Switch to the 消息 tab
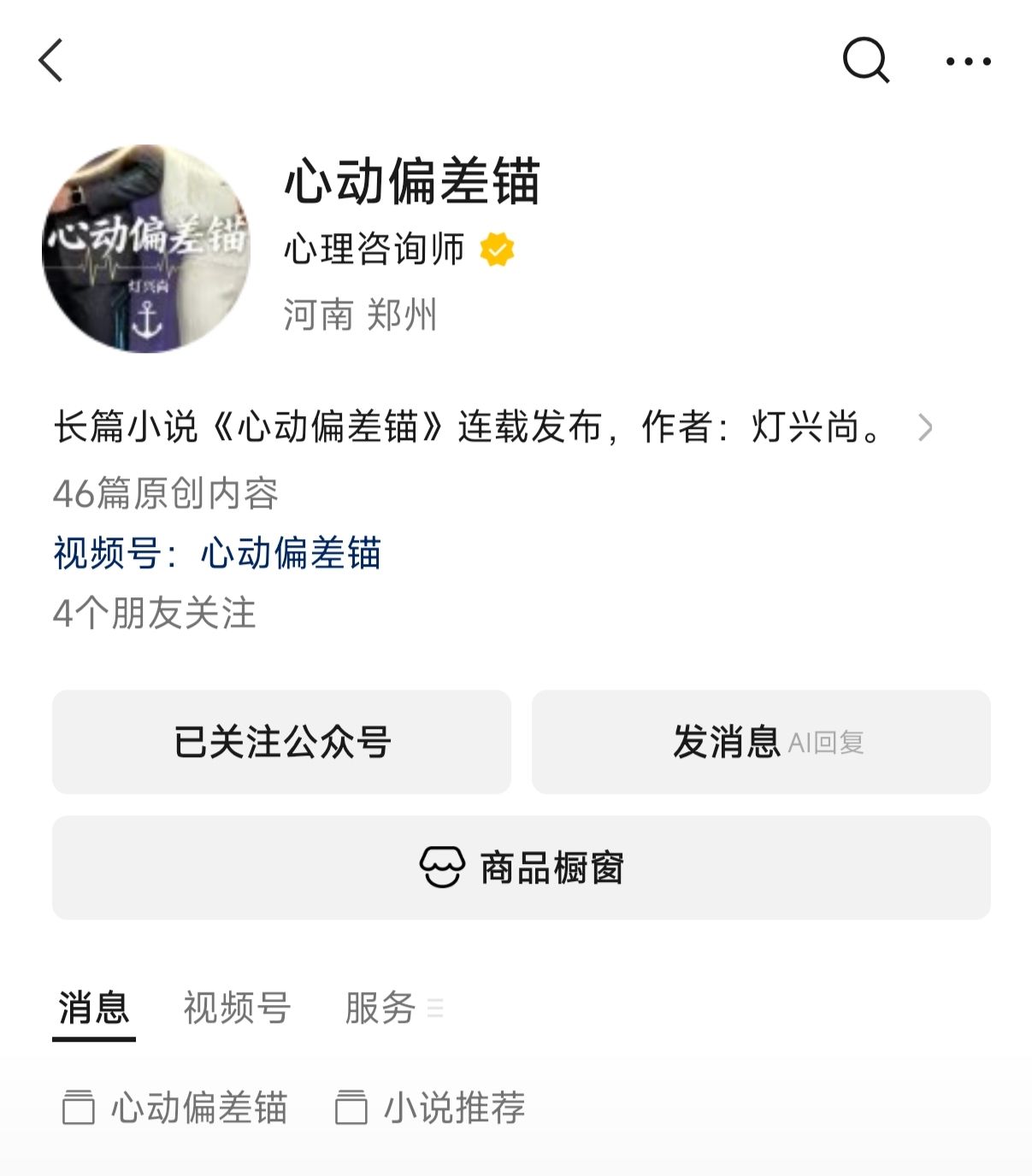Viewport: 1032px width, 1176px height. click(x=93, y=1008)
